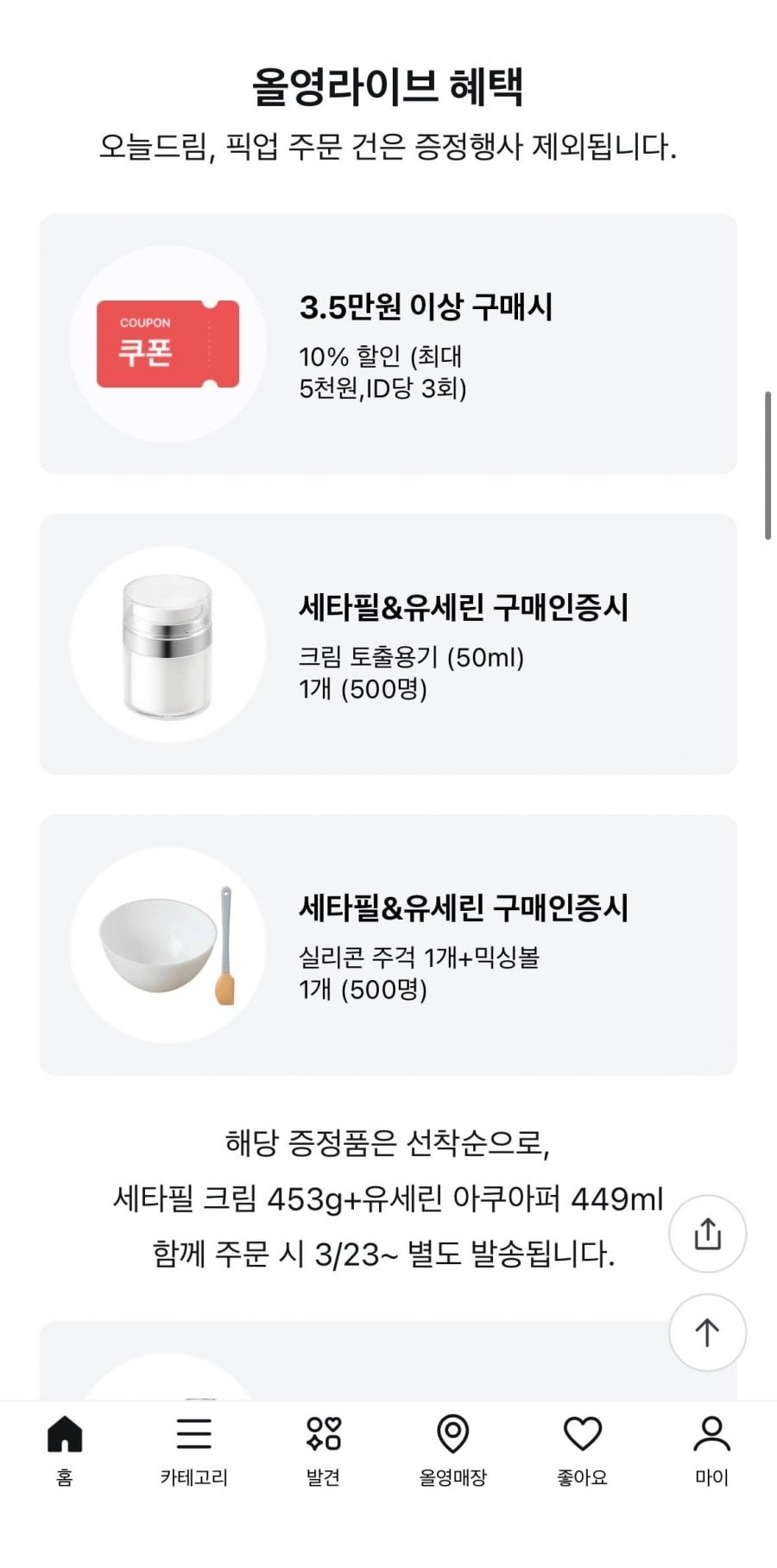Jump back to top with the arrow button

(x=707, y=1332)
